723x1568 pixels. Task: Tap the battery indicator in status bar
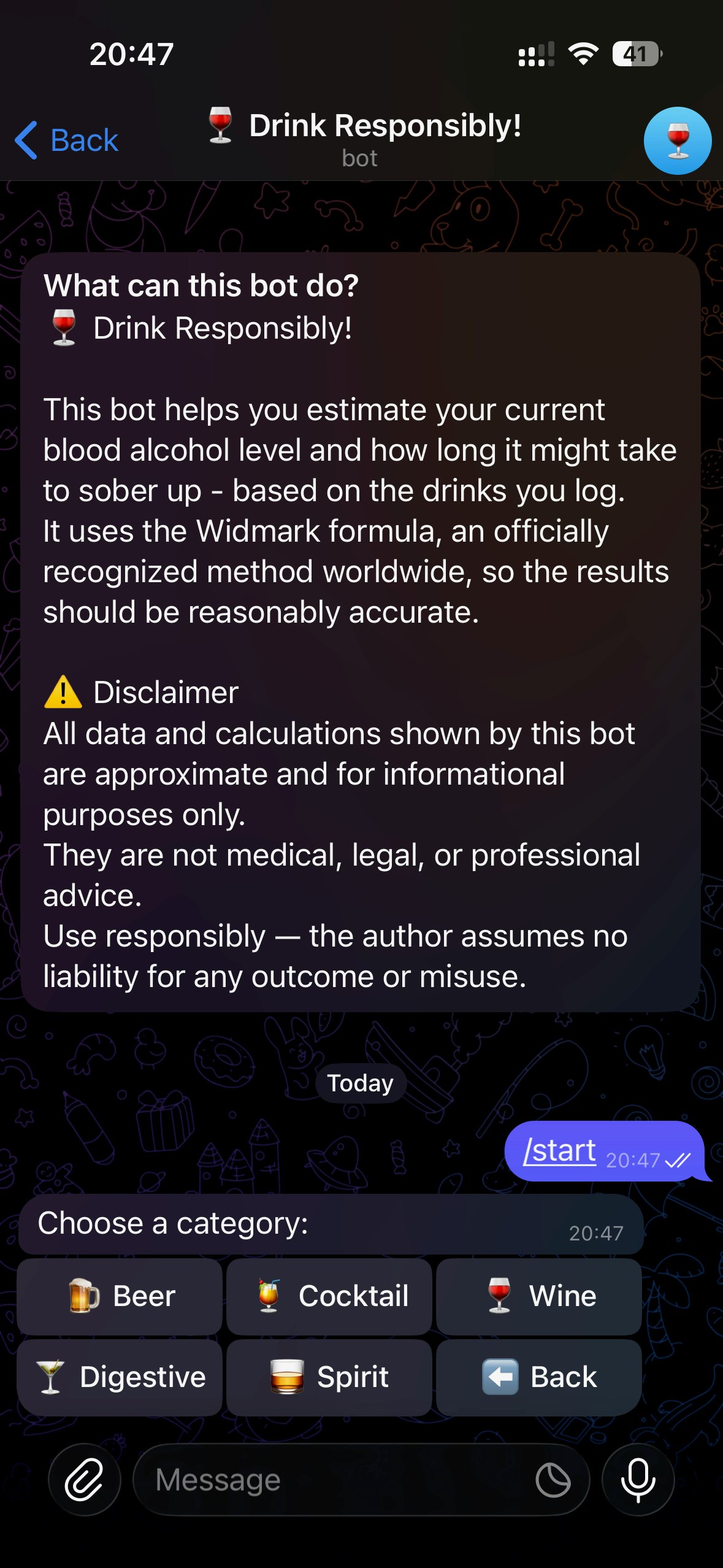636,54
